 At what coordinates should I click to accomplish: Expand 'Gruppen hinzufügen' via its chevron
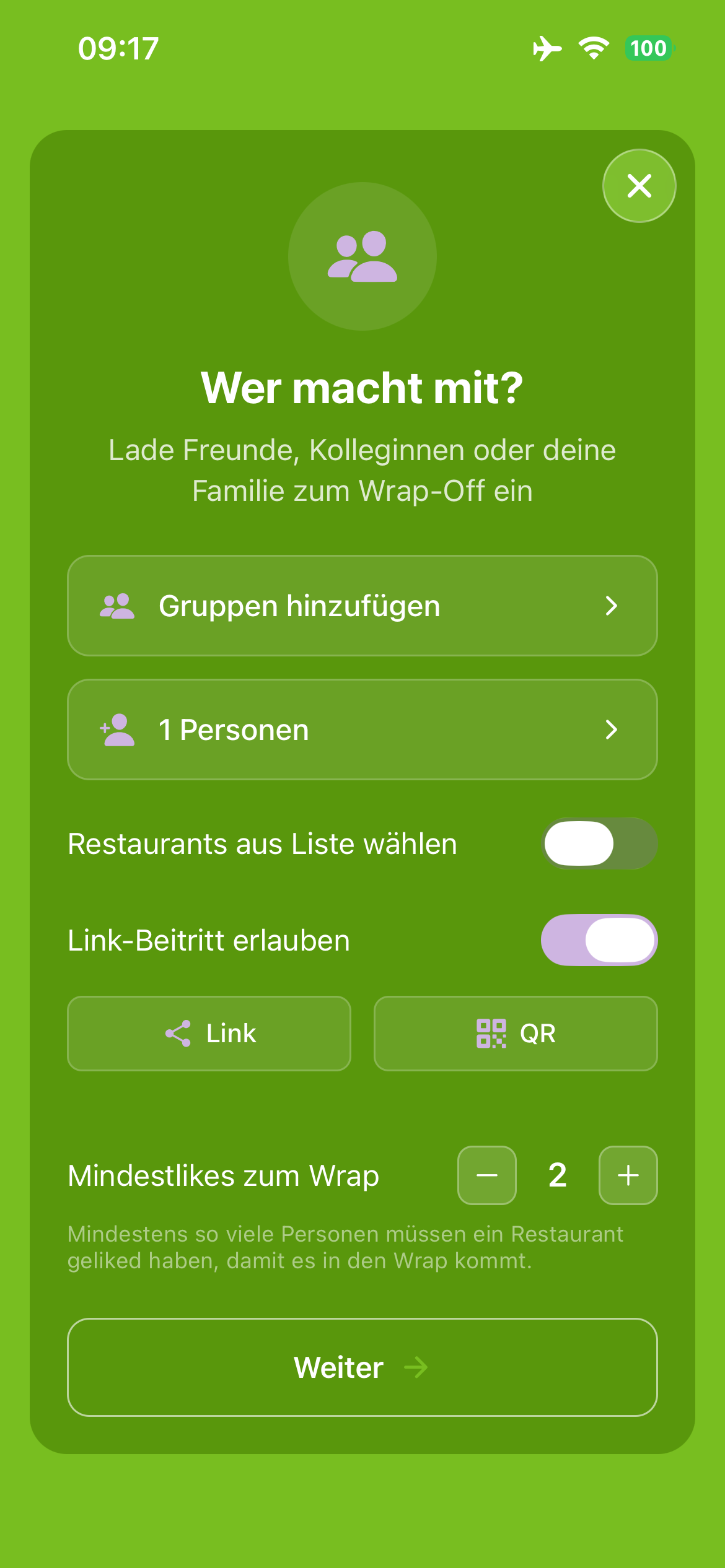(x=612, y=606)
